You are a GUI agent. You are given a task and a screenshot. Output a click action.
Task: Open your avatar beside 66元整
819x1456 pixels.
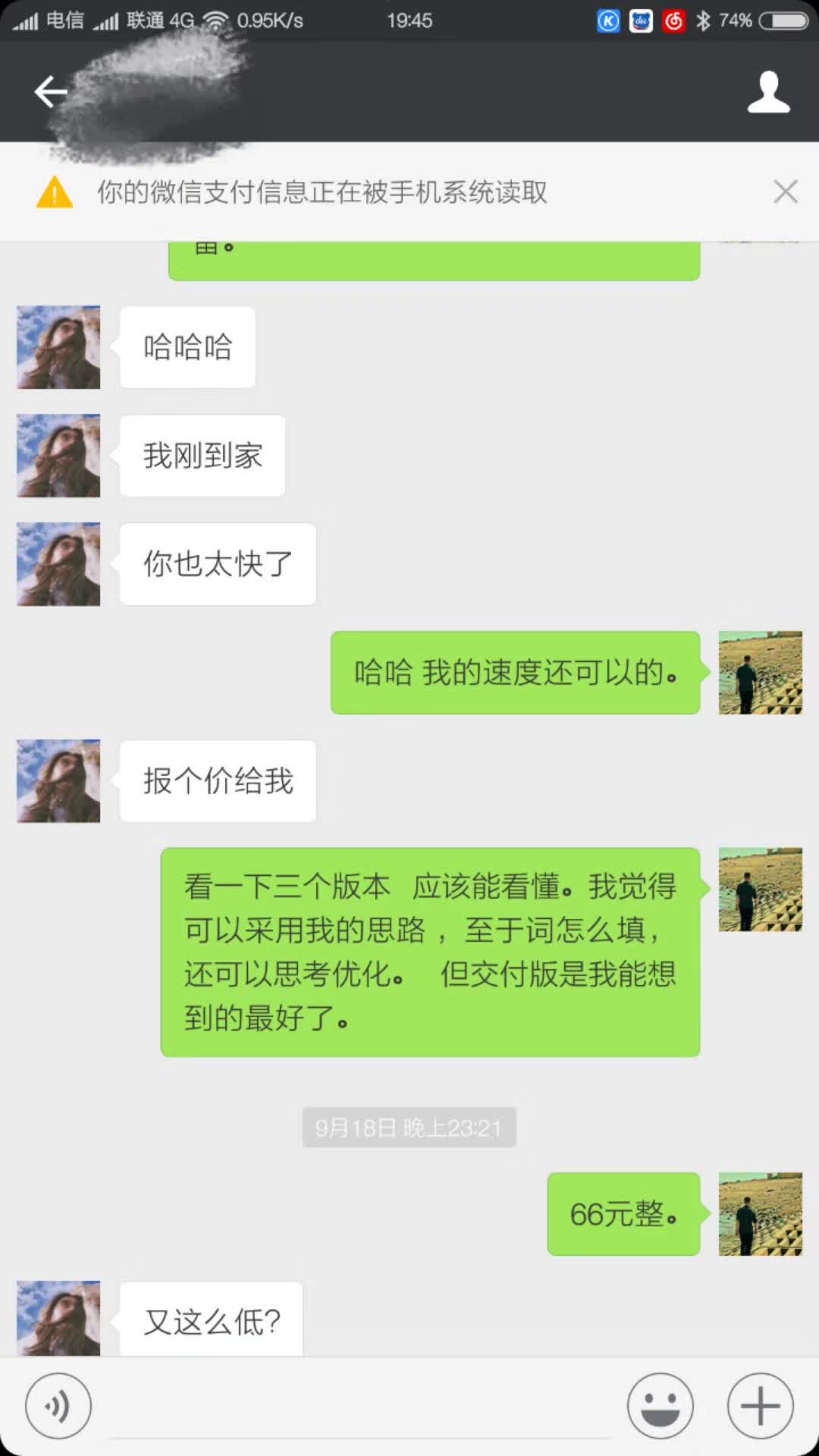760,1214
